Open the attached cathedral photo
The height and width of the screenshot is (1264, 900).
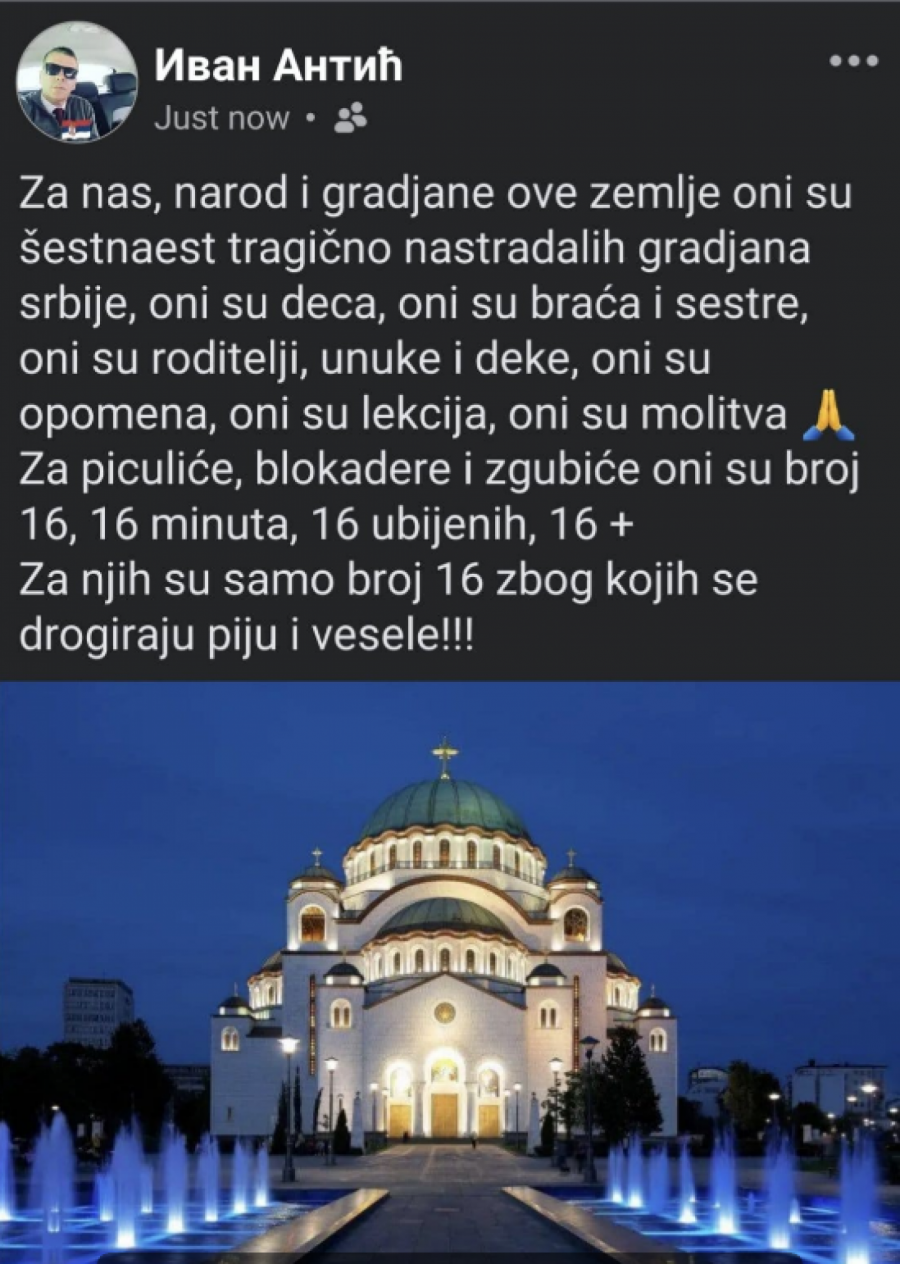point(450,970)
